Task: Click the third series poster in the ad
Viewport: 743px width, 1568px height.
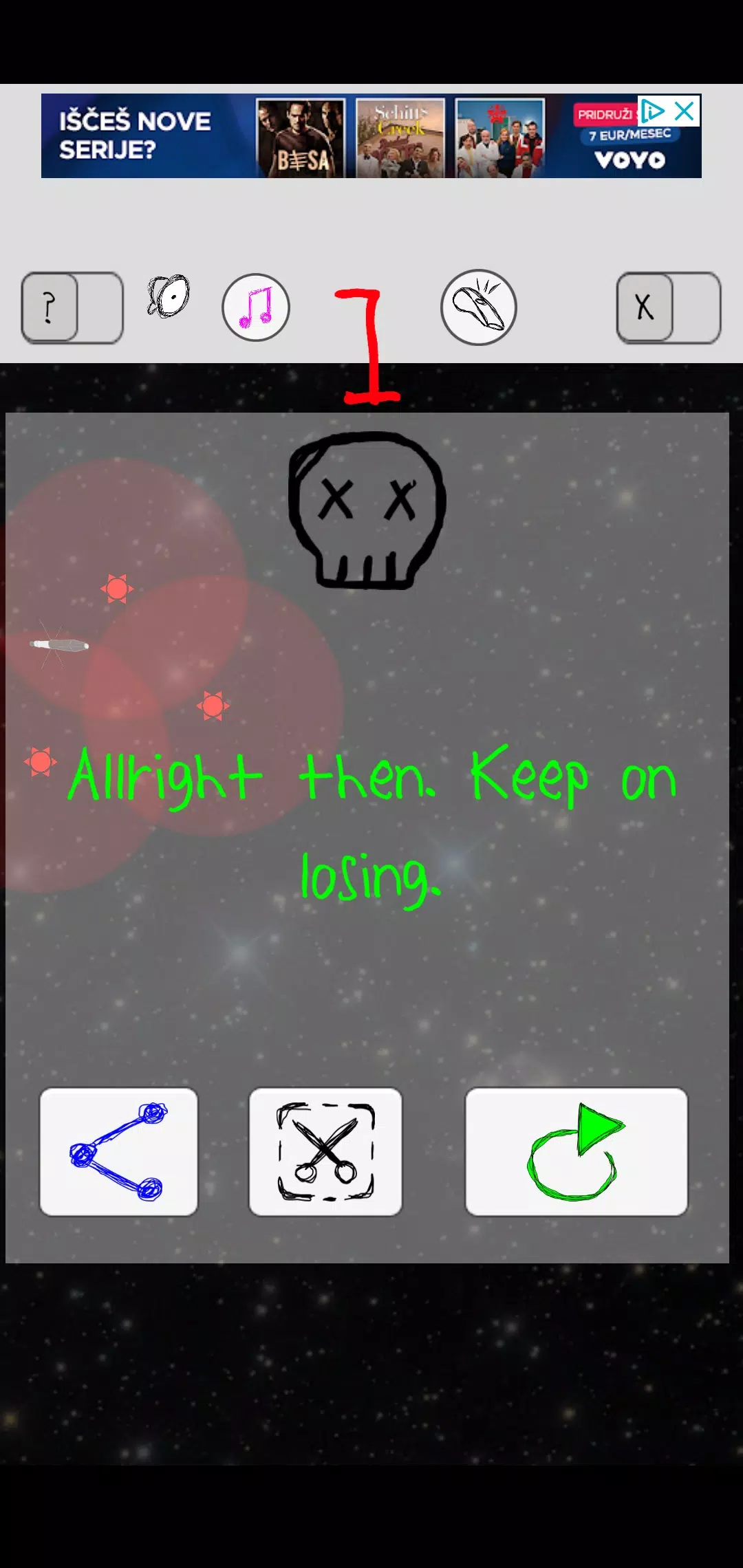Action: tap(499, 138)
